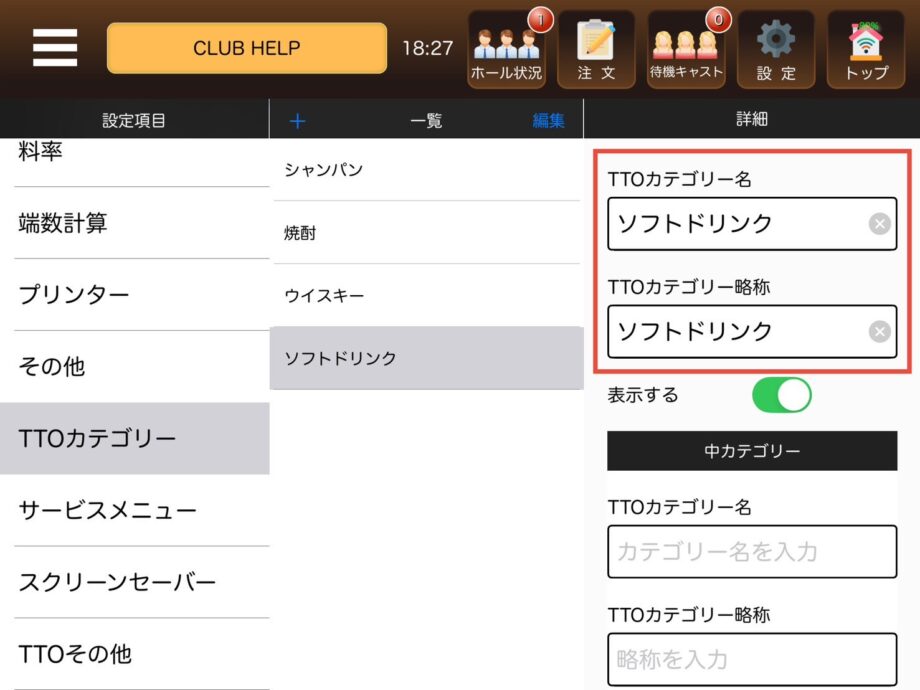Open the 注文 order screen
920x690 pixels.
596,50
